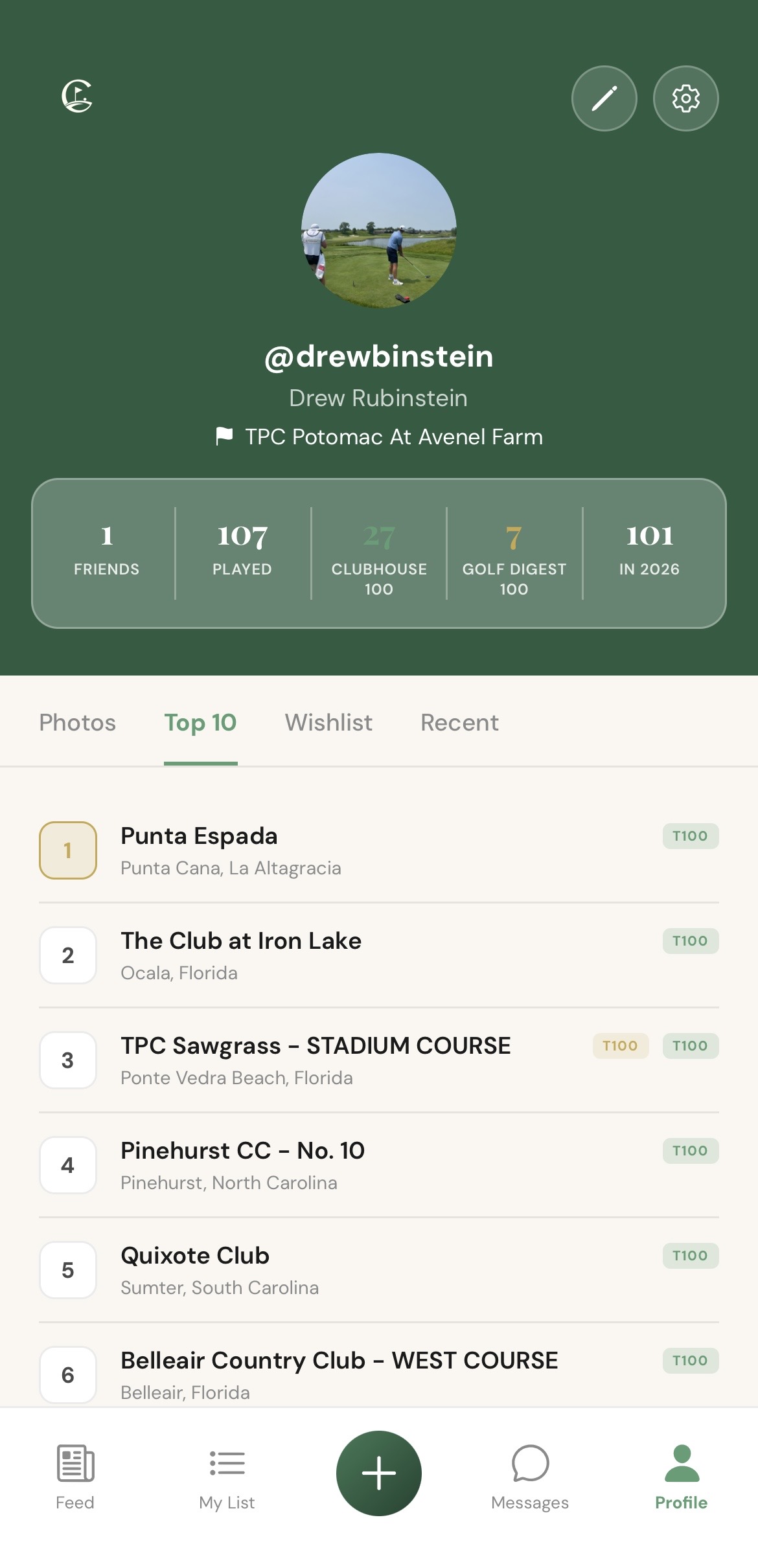Click the gold T100 badge on TPC Sawgrass
Image resolution: width=758 pixels, height=1568 pixels.
coord(620,1046)
